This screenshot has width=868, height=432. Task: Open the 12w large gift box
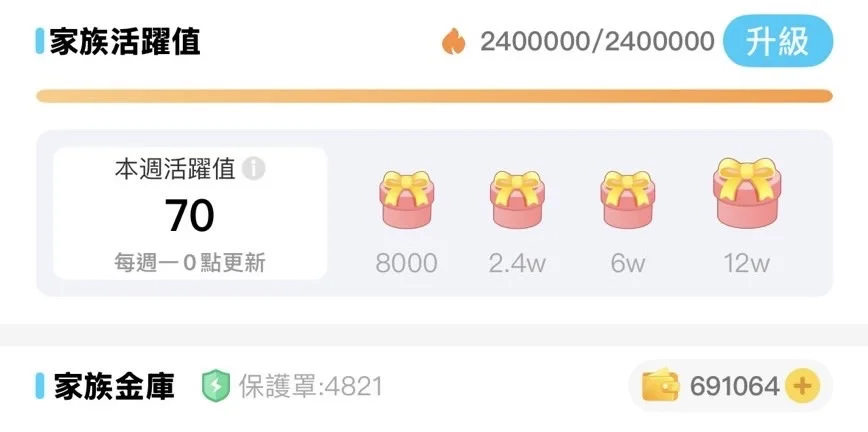coord(746,197)
